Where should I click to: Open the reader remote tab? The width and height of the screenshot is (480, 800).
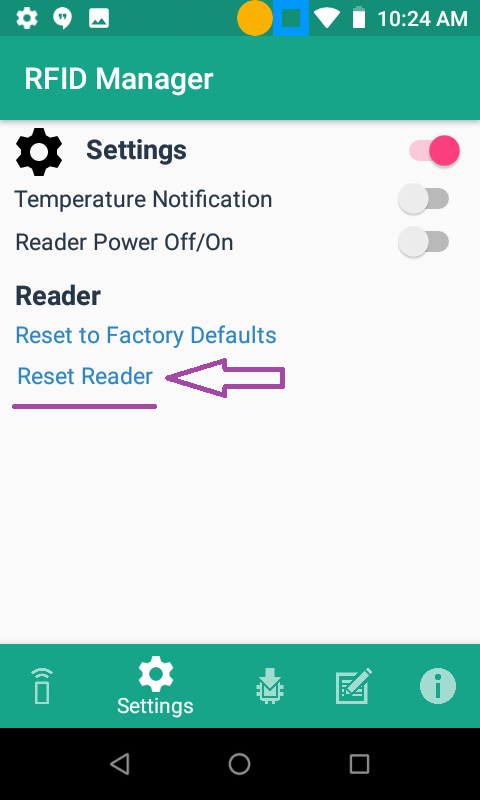click(x=42, y=686)
